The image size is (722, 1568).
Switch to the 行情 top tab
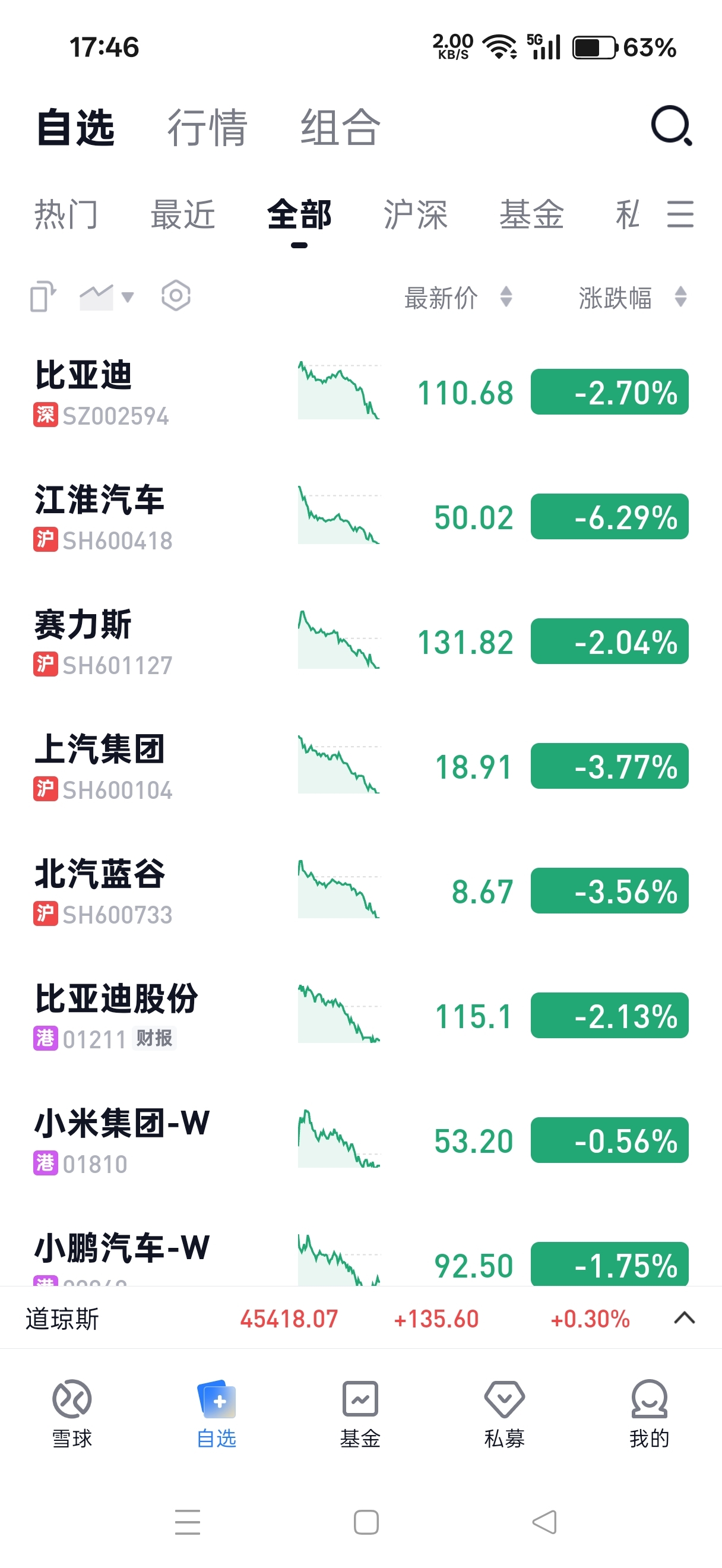coord(207,128)
